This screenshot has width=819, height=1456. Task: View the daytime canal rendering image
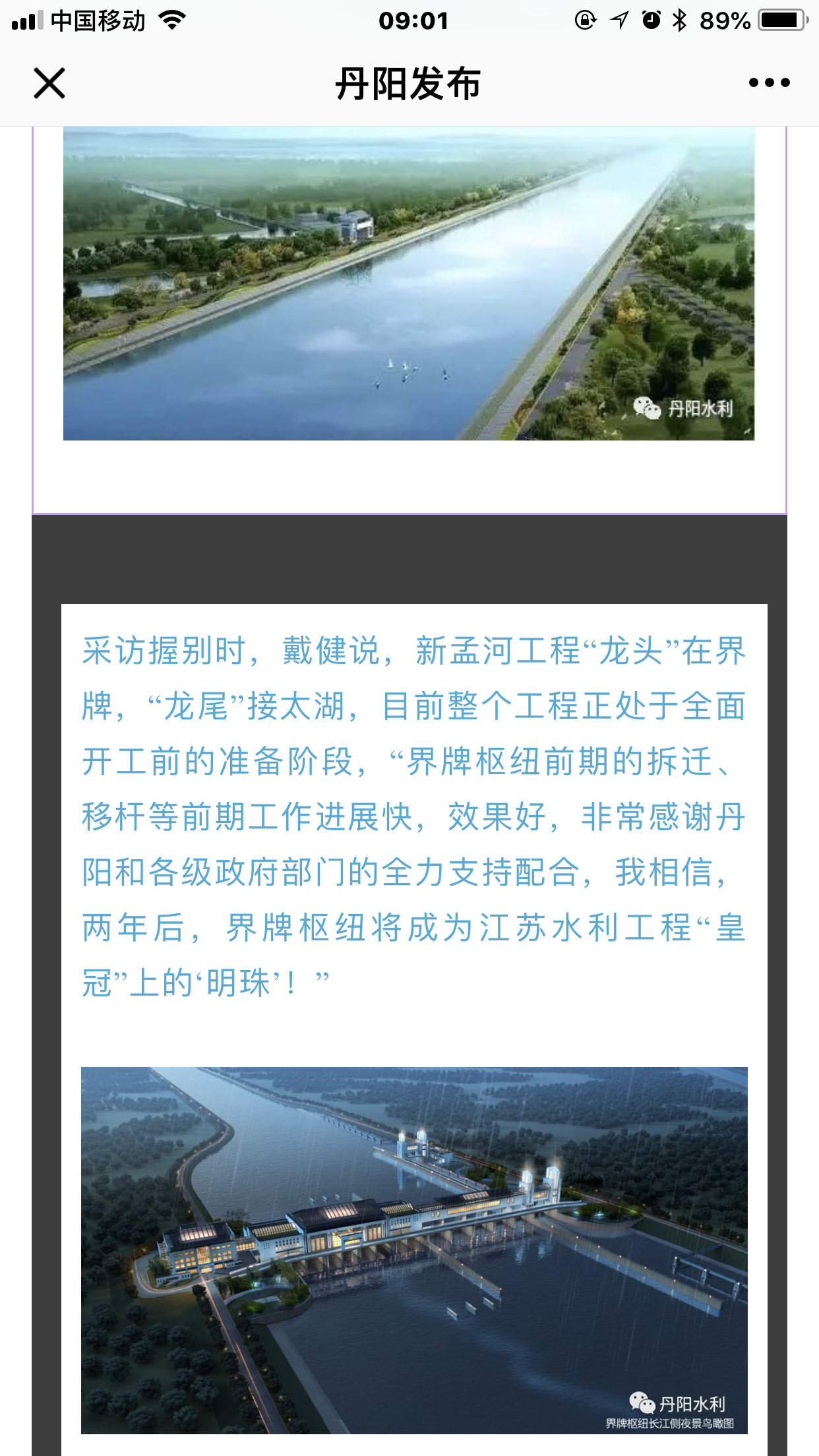pos(409,284)
